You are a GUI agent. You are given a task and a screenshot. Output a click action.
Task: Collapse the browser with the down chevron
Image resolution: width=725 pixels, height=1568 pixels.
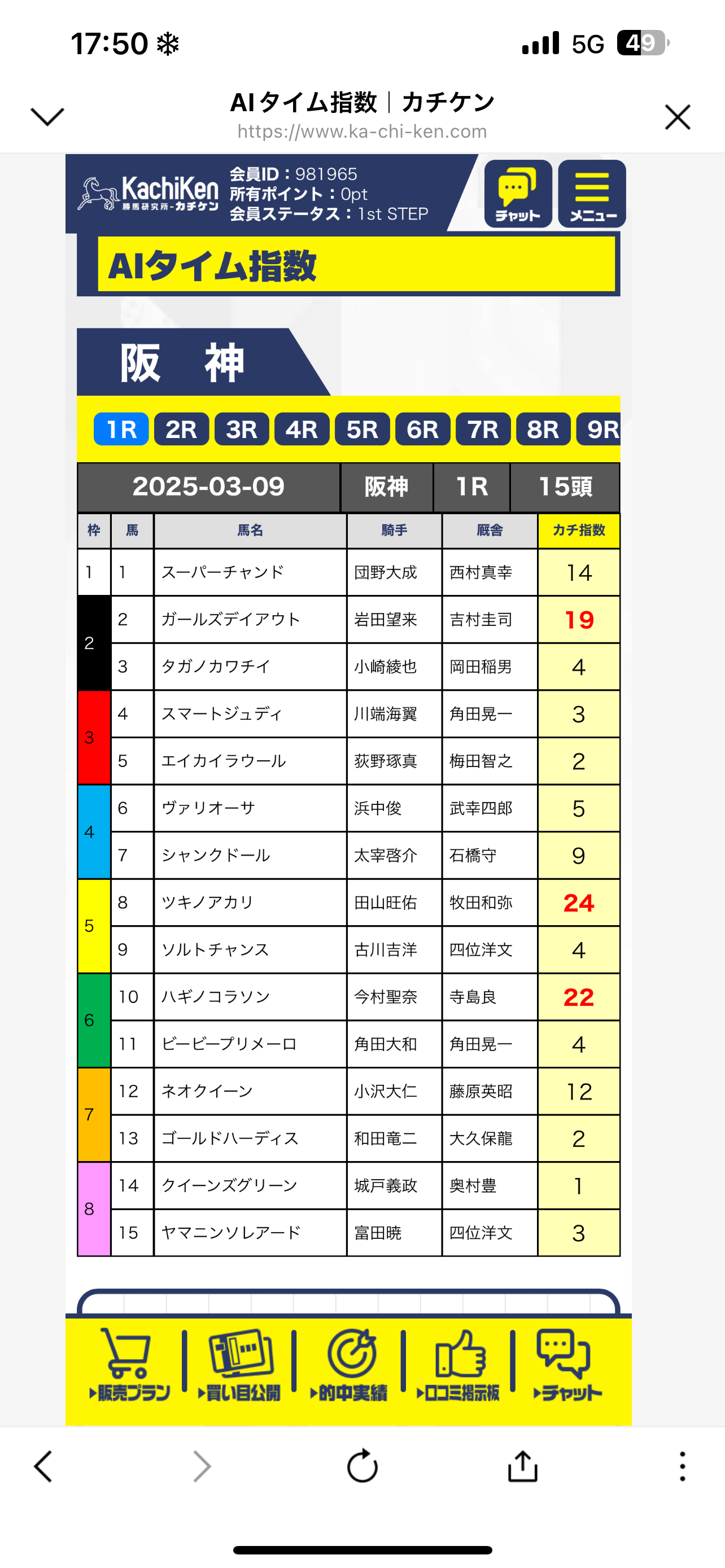(47, 116)
